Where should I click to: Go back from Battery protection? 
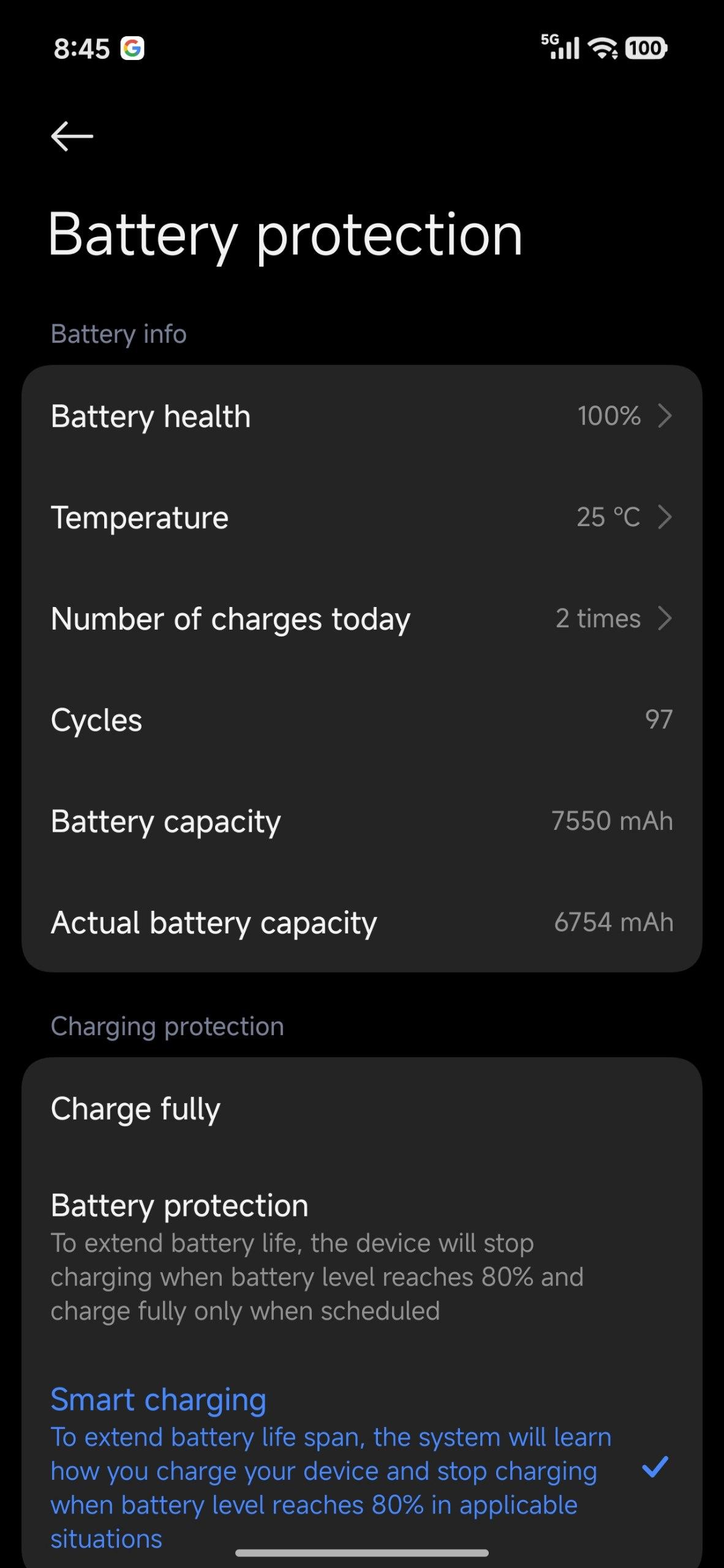(72, 136)
